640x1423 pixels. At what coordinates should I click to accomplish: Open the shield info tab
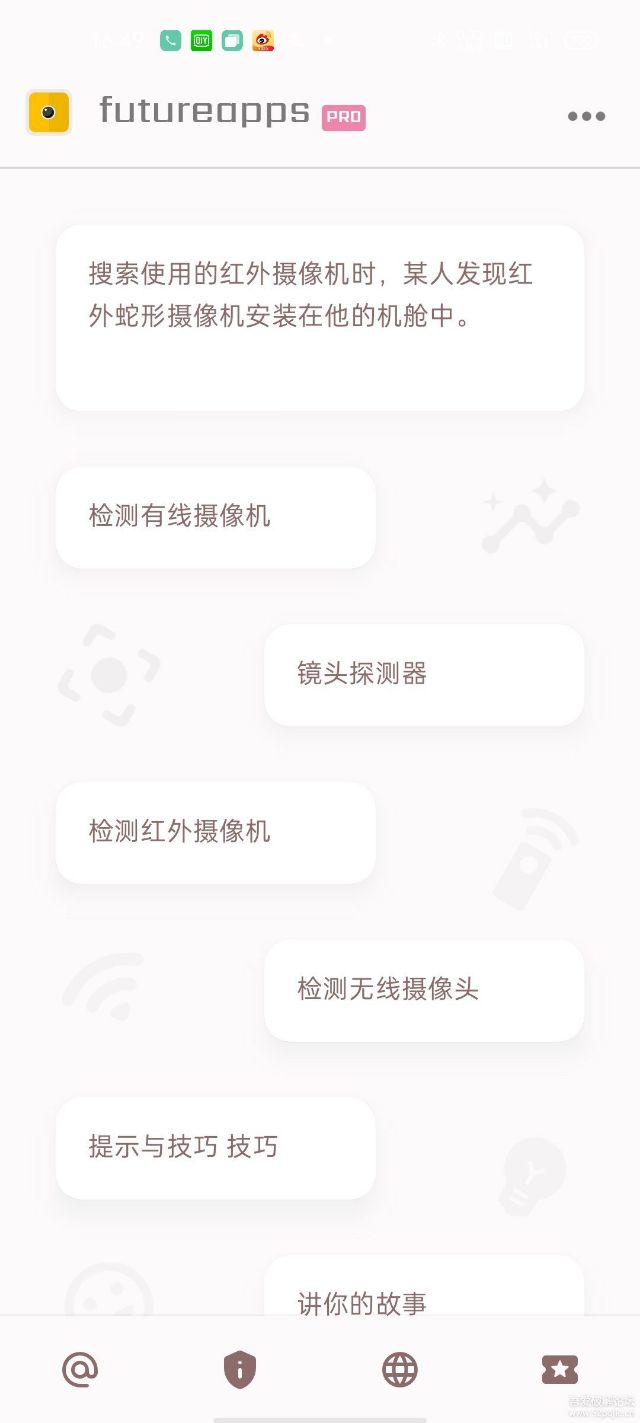[240, 1369]
